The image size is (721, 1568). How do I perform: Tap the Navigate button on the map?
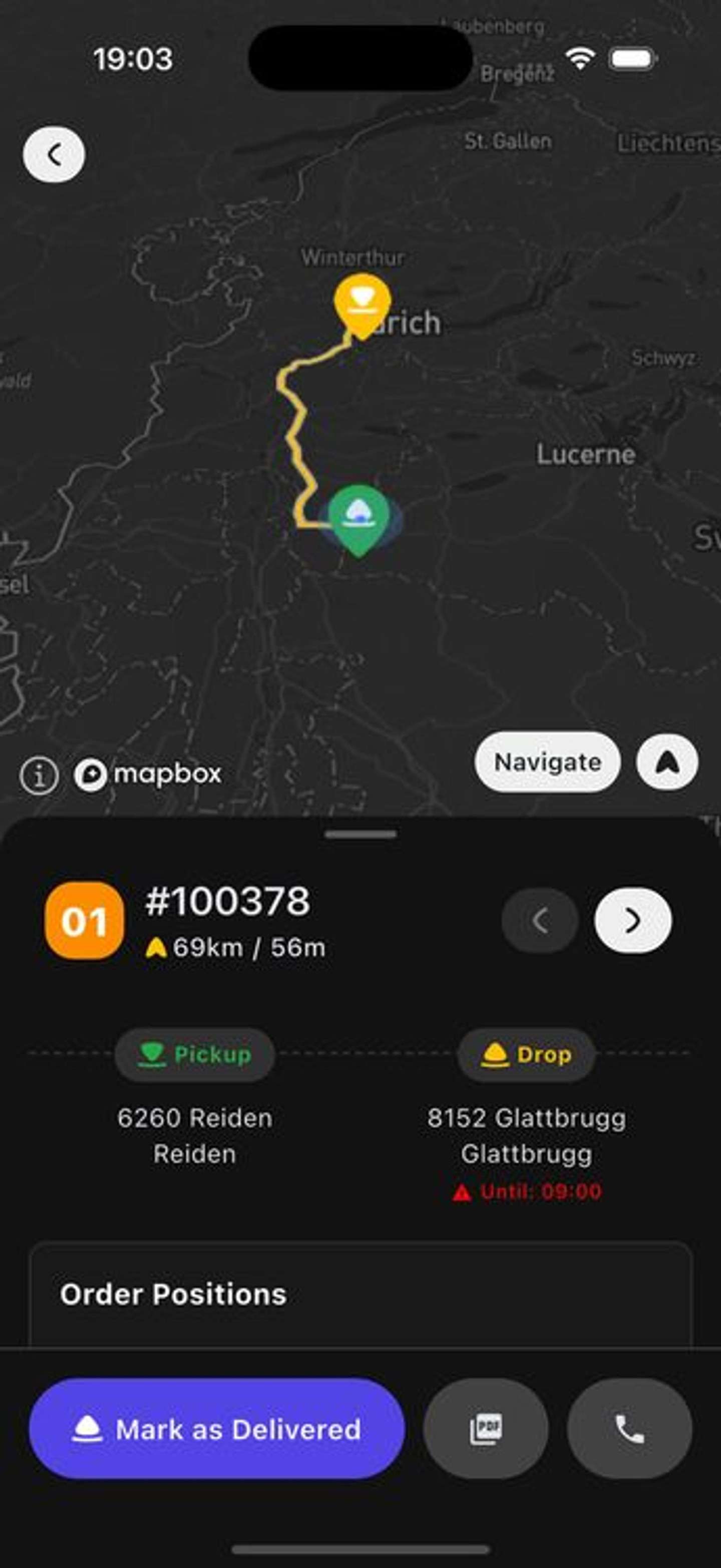(x=547, y=762)
